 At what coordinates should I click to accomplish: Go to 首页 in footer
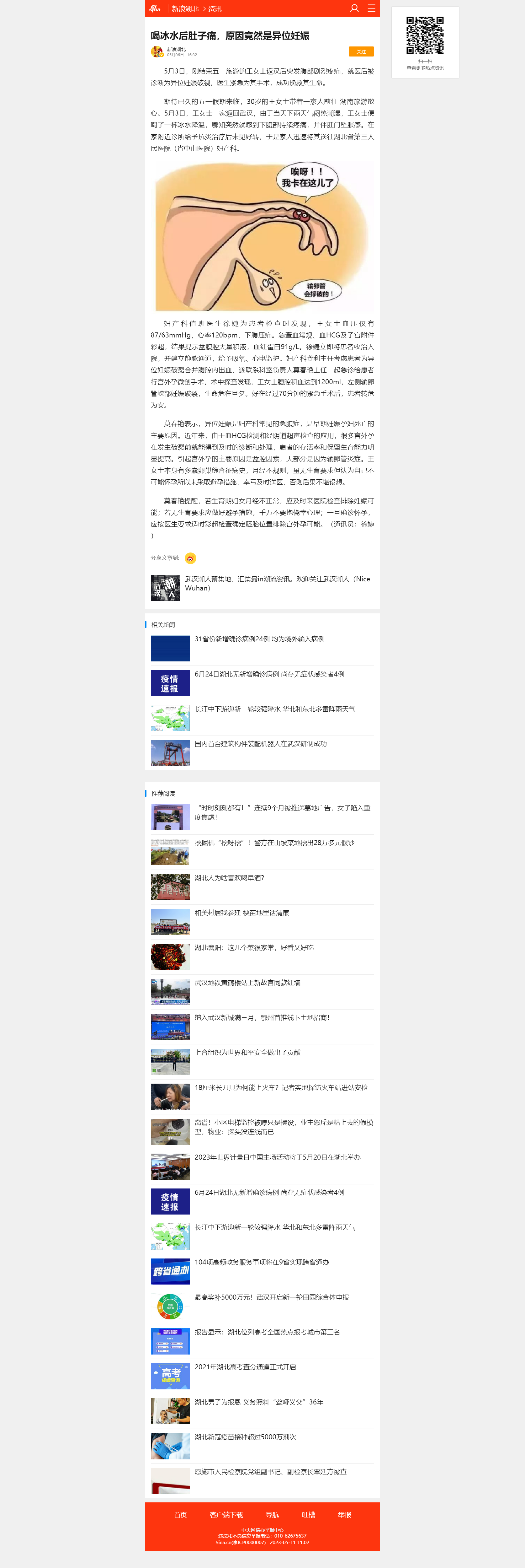point(181,1514)
